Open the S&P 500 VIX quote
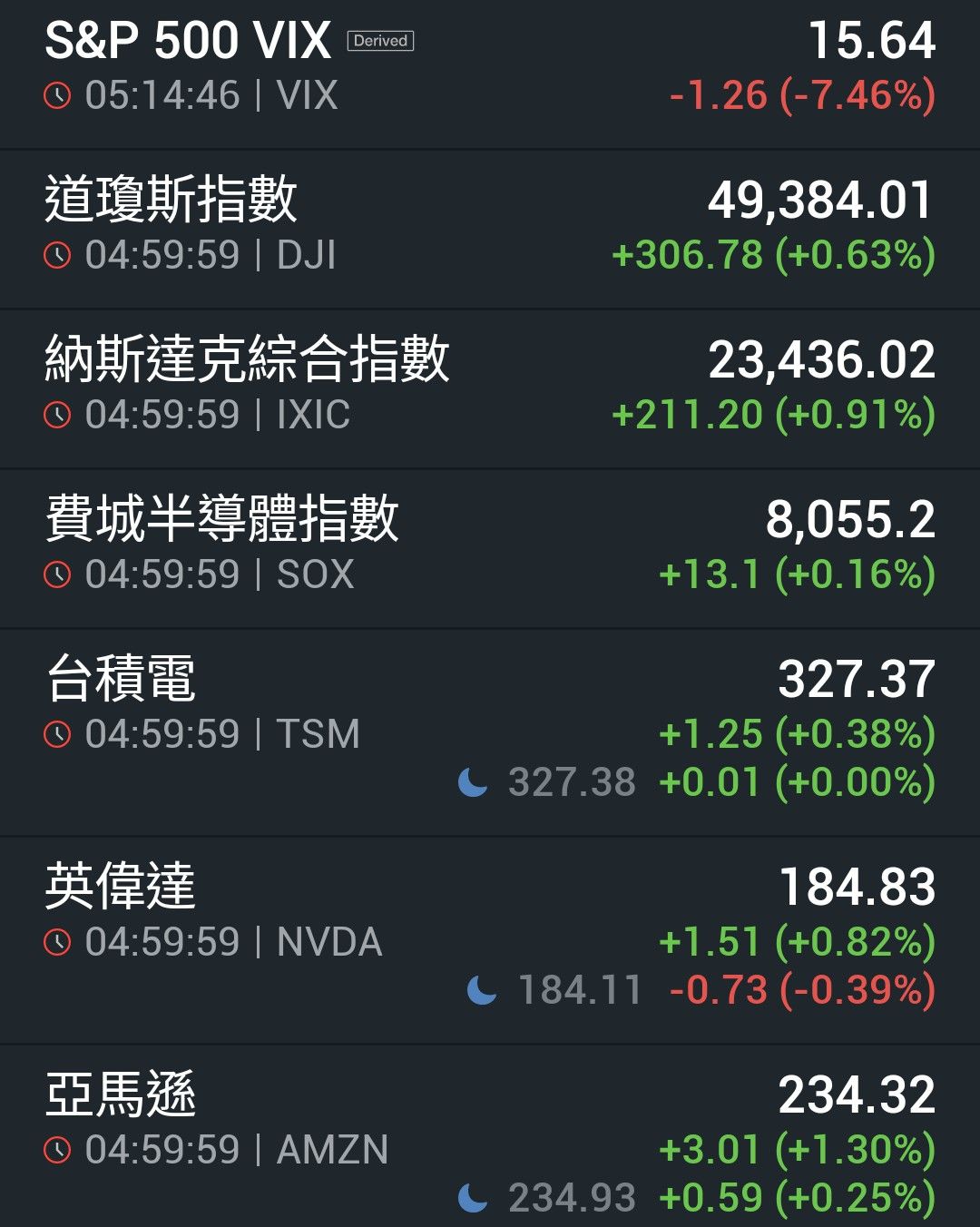 click(x=490, y=69)
